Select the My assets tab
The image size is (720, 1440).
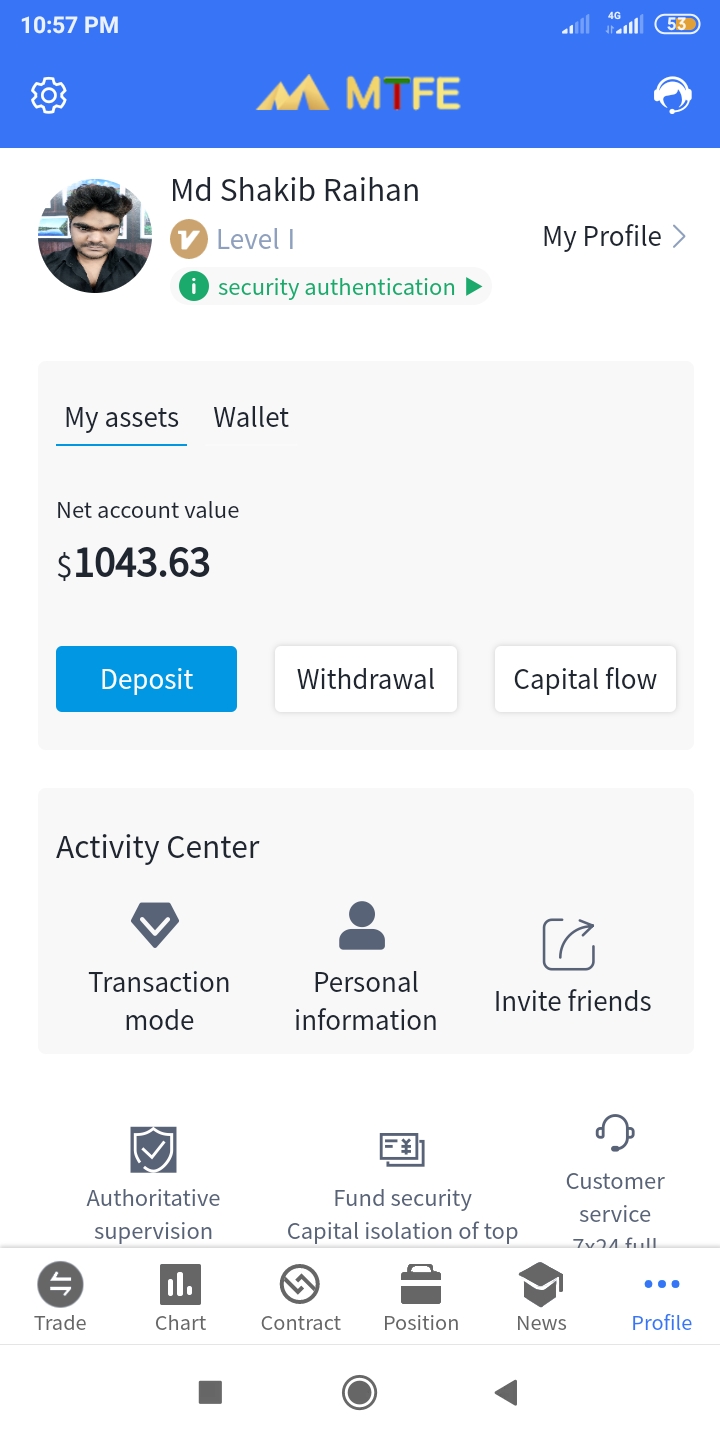coord(121,418)
